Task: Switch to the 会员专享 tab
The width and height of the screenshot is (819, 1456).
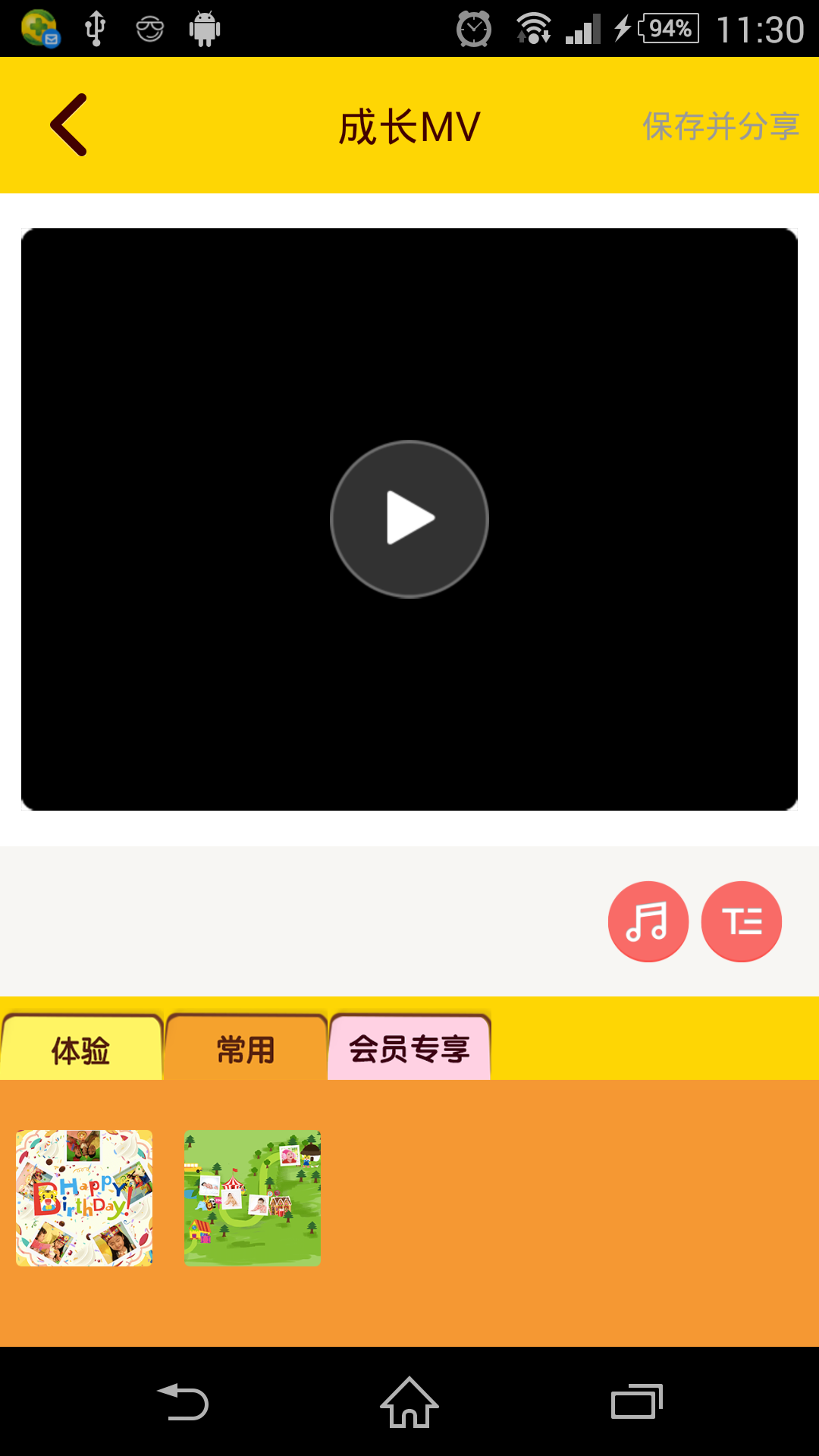Action: tap(409, 1050)
